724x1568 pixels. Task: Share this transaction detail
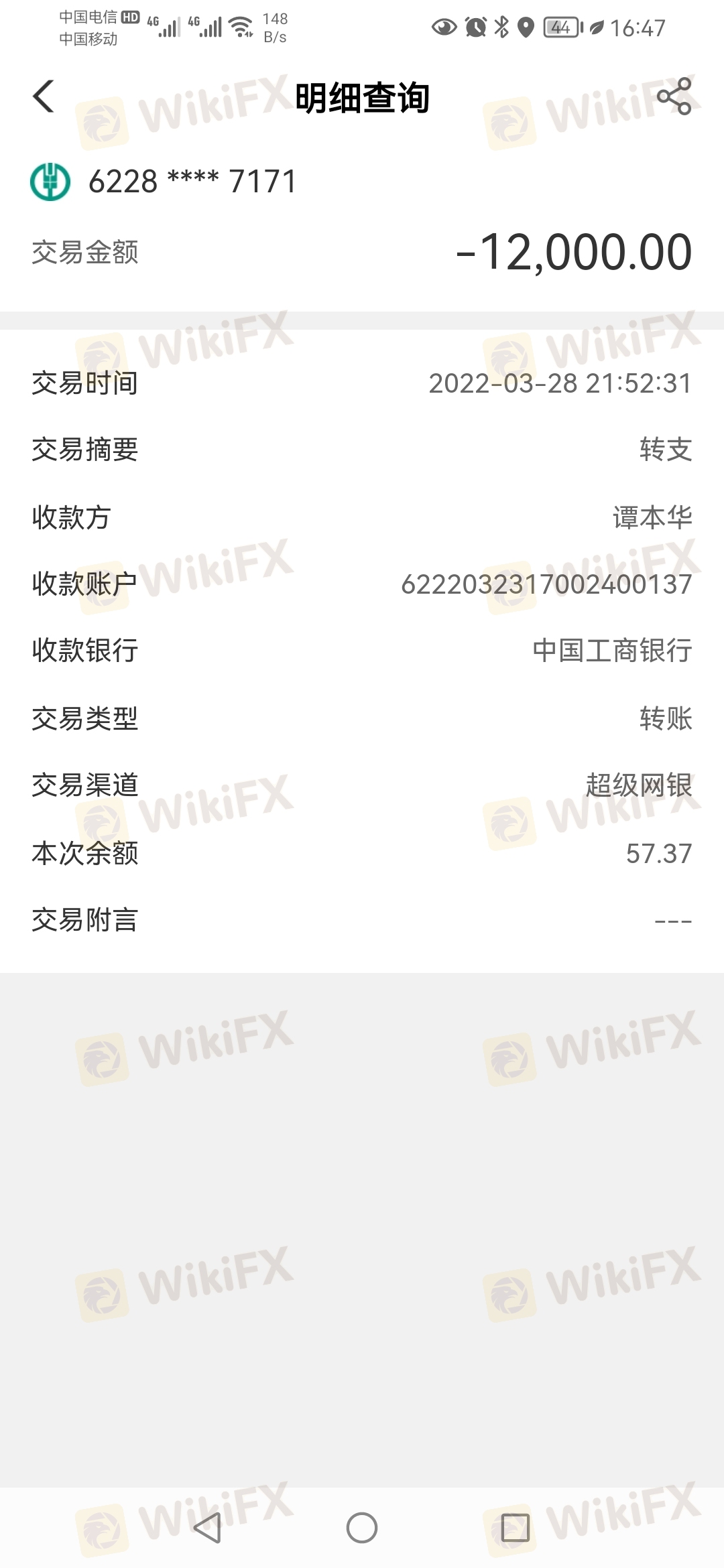674,96
